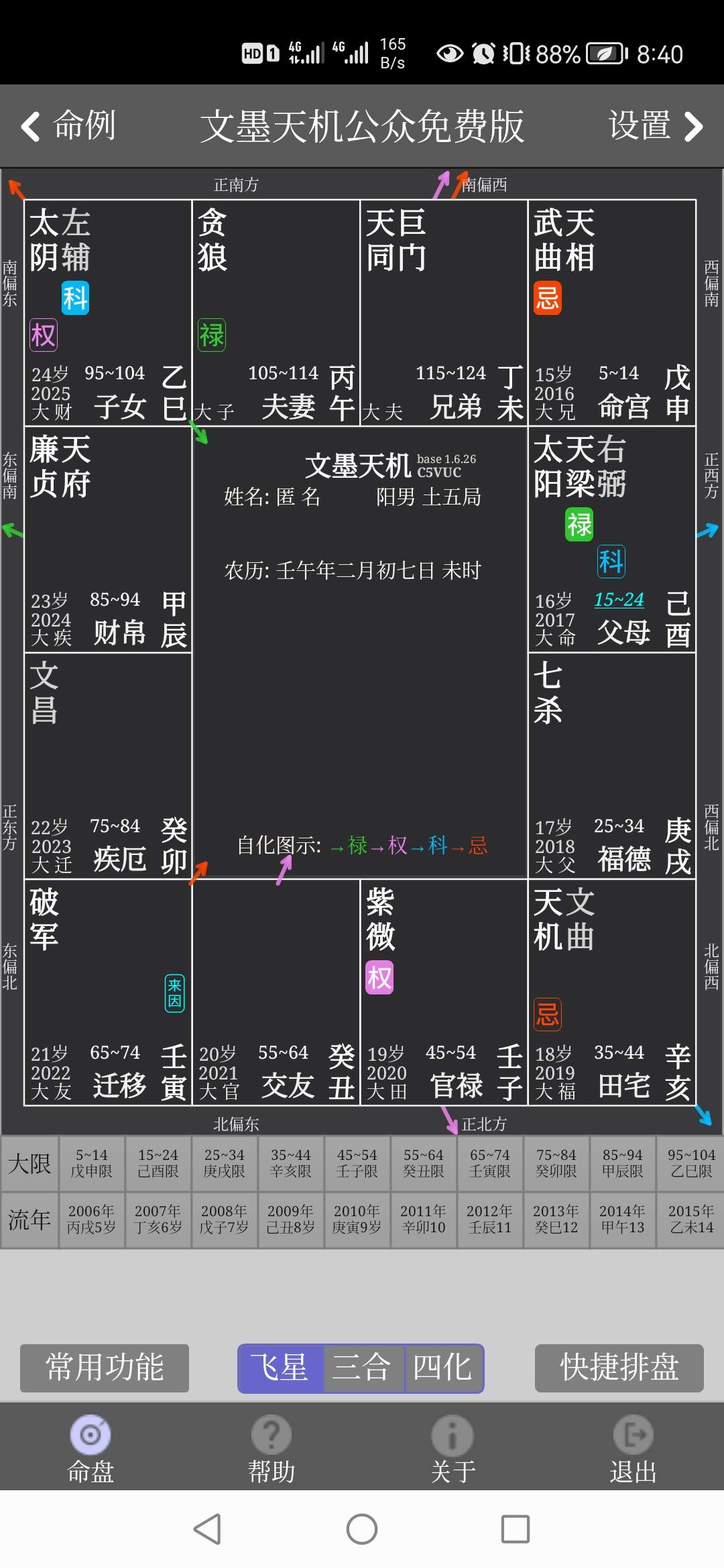Go back with system navigation button

click(207, 1529)
